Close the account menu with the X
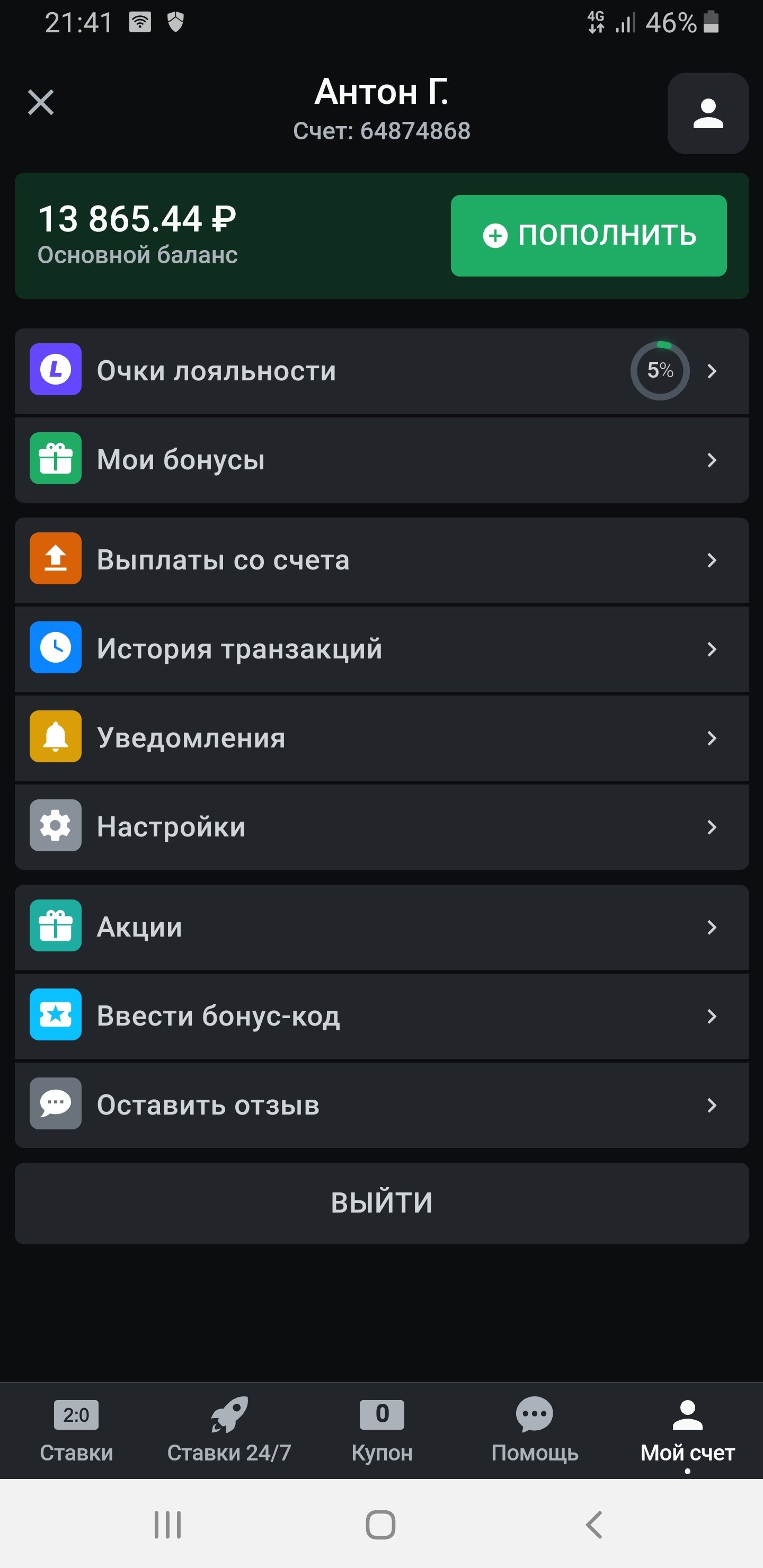The image size is (763, 1568). 41,102
